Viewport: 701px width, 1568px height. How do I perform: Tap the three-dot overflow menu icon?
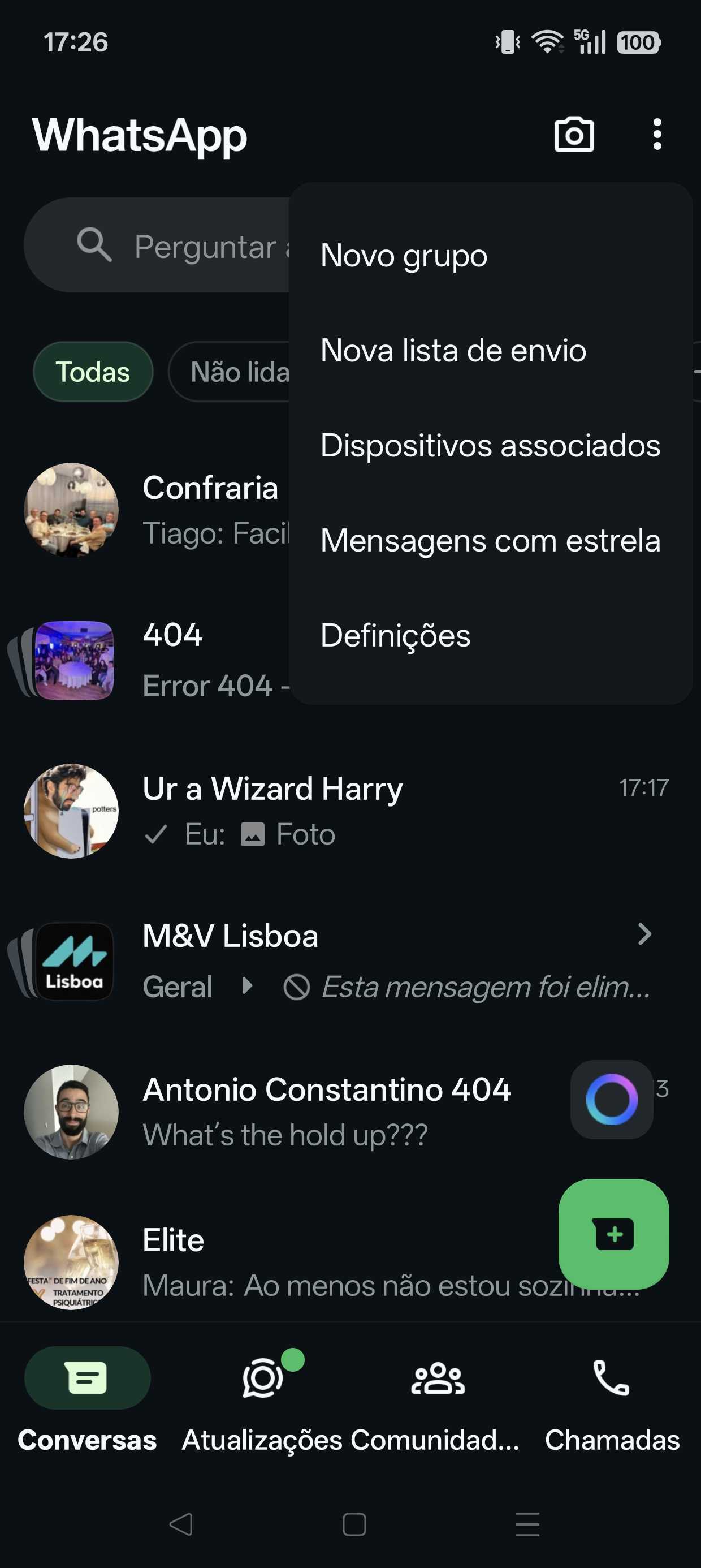coord(656,134)
